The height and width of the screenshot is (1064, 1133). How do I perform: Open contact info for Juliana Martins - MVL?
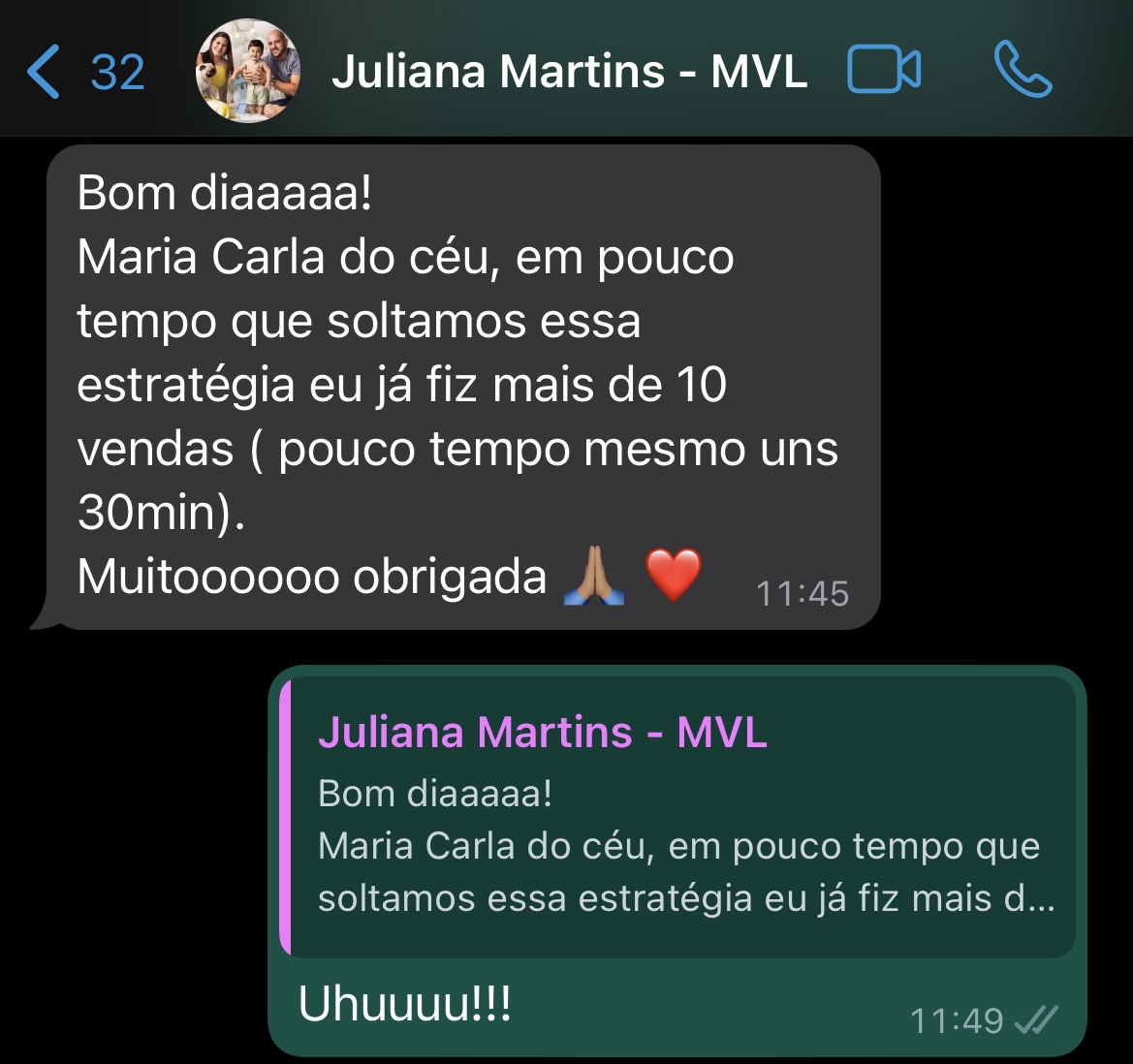click(x=569, y=72)
